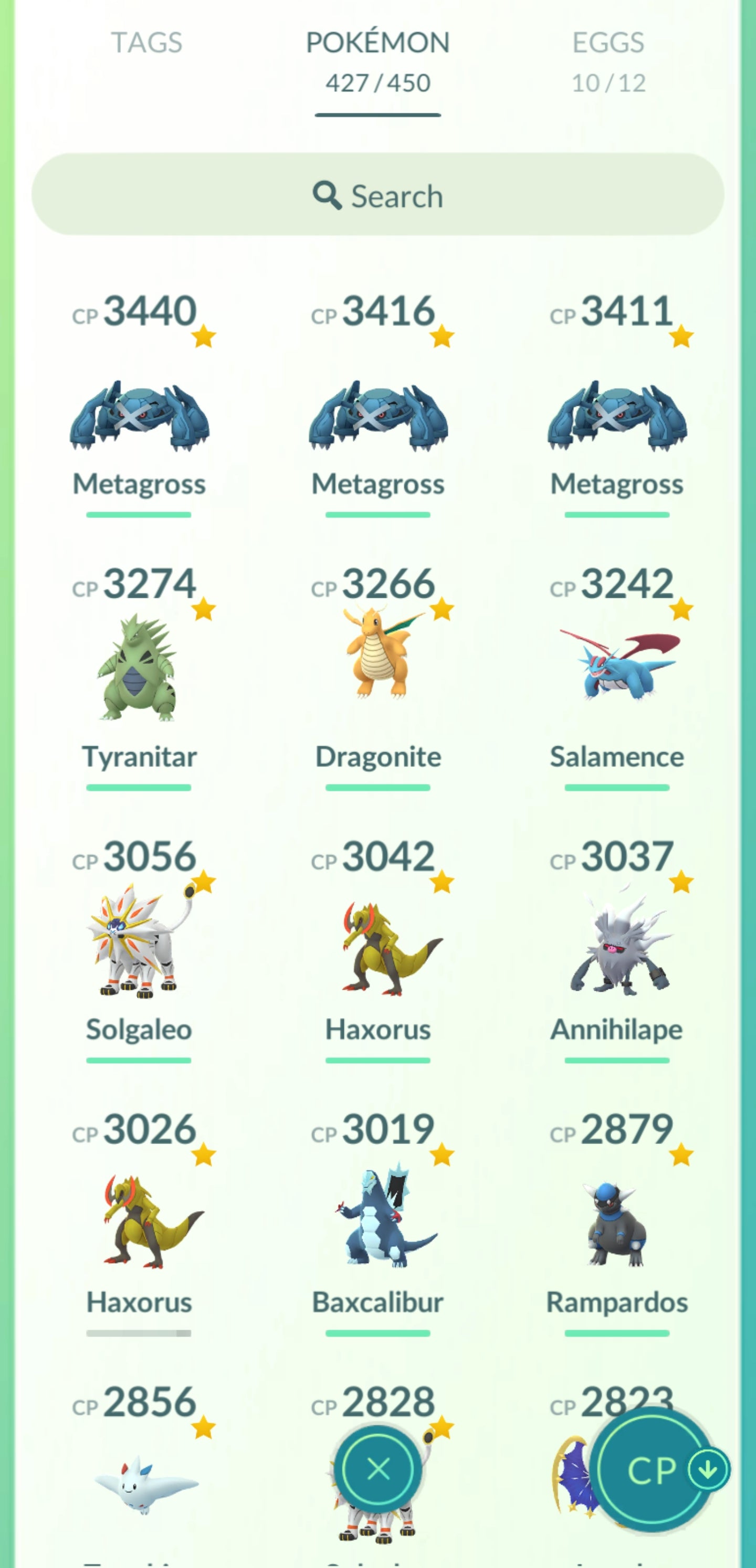
Task: Select Baxcalibur CP 3019
Action: (x=377, y=1217)
